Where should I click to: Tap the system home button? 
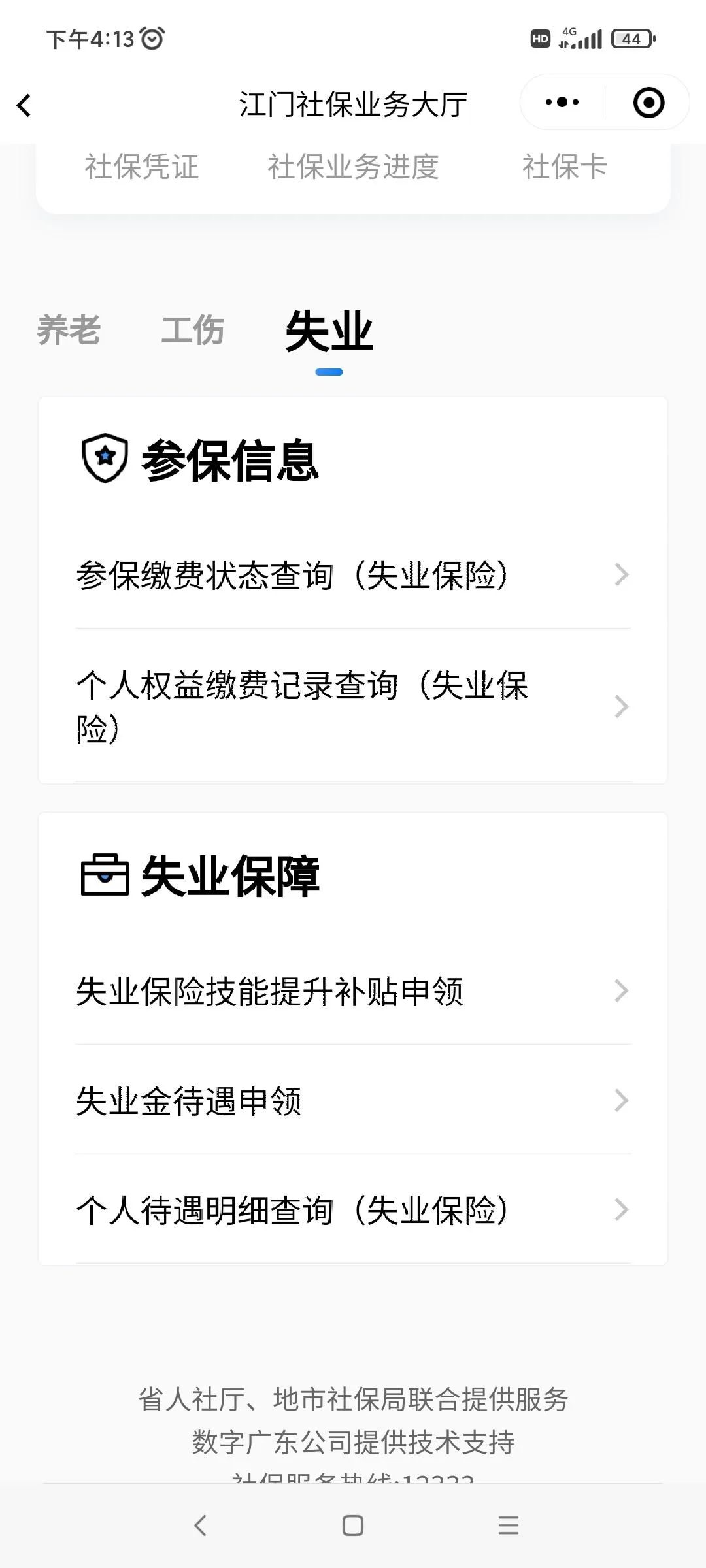pyautogui.click(x=353, y=1526)
